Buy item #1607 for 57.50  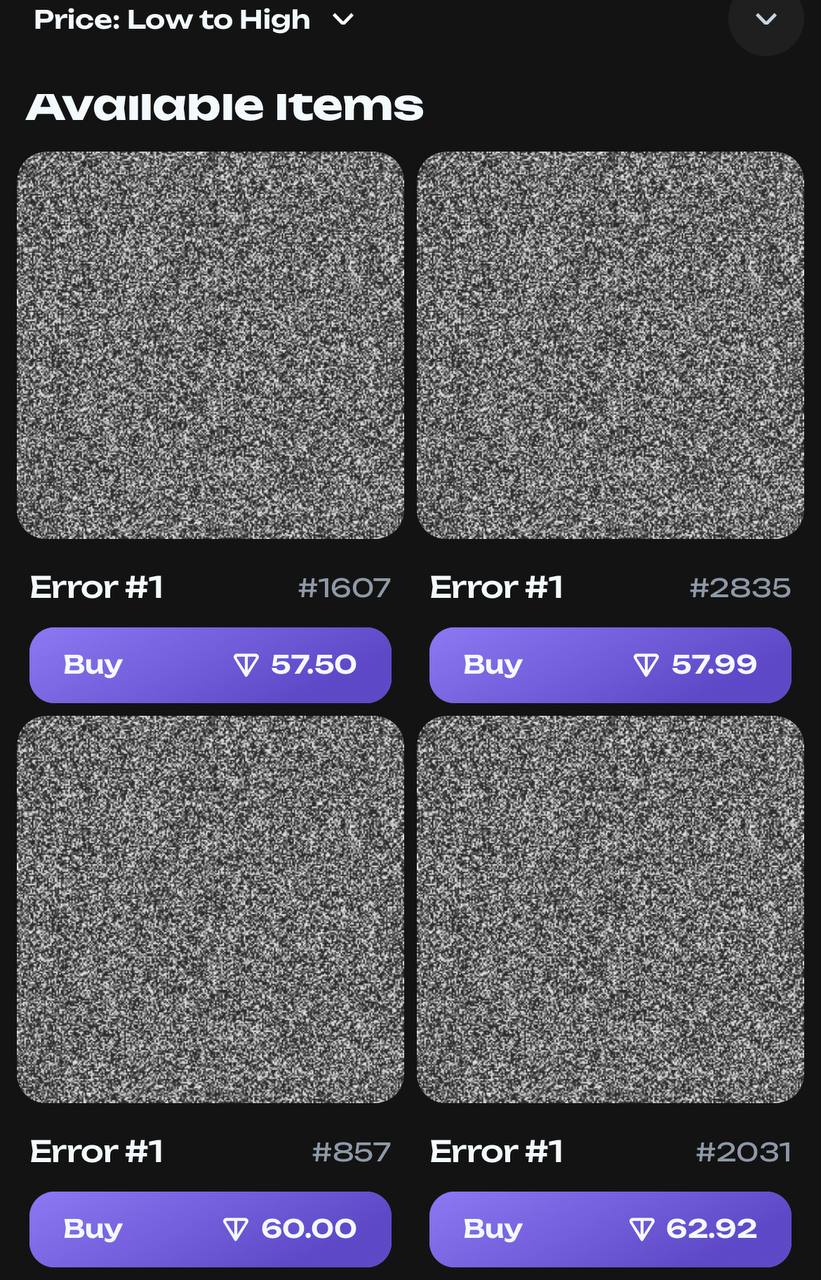[210, 665]
